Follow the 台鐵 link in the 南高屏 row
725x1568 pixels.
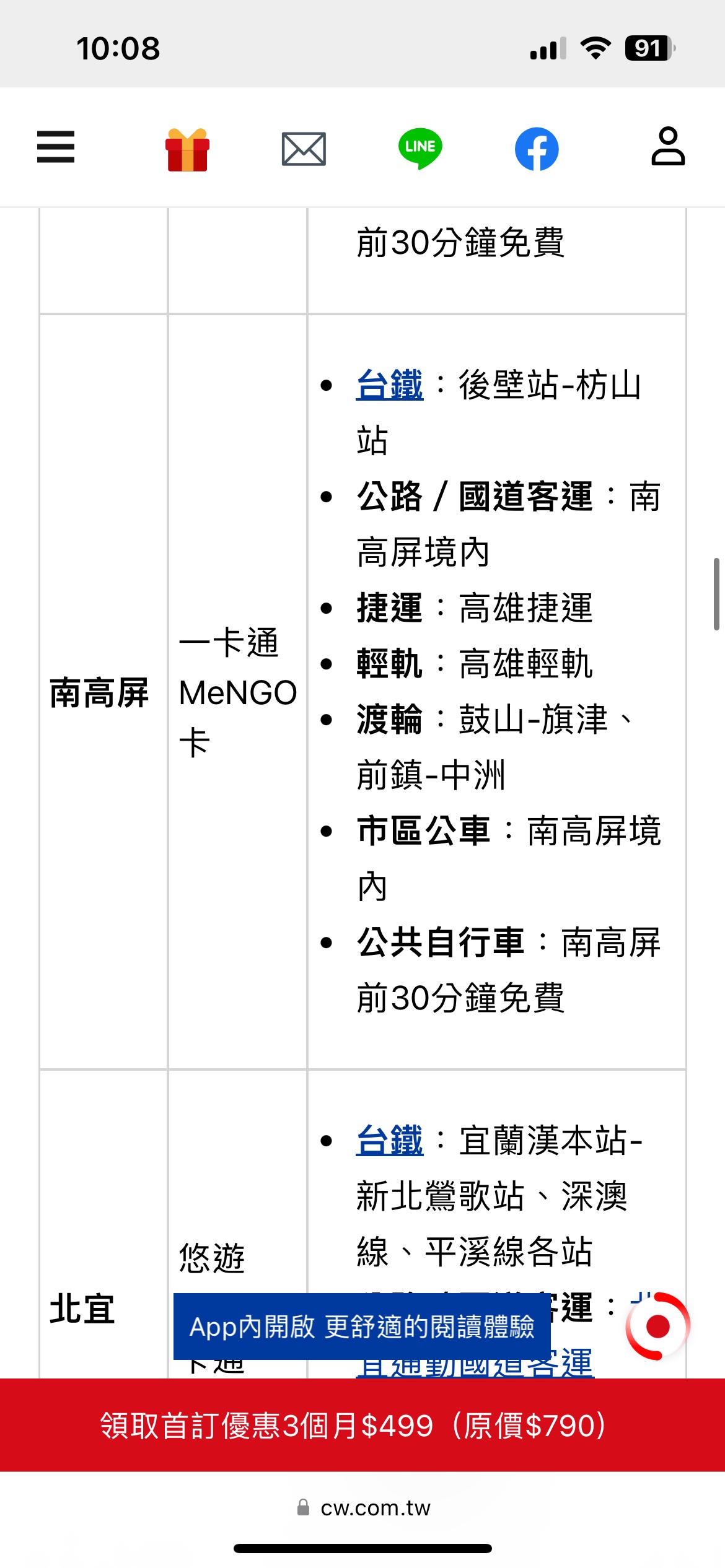click(390, 385)
